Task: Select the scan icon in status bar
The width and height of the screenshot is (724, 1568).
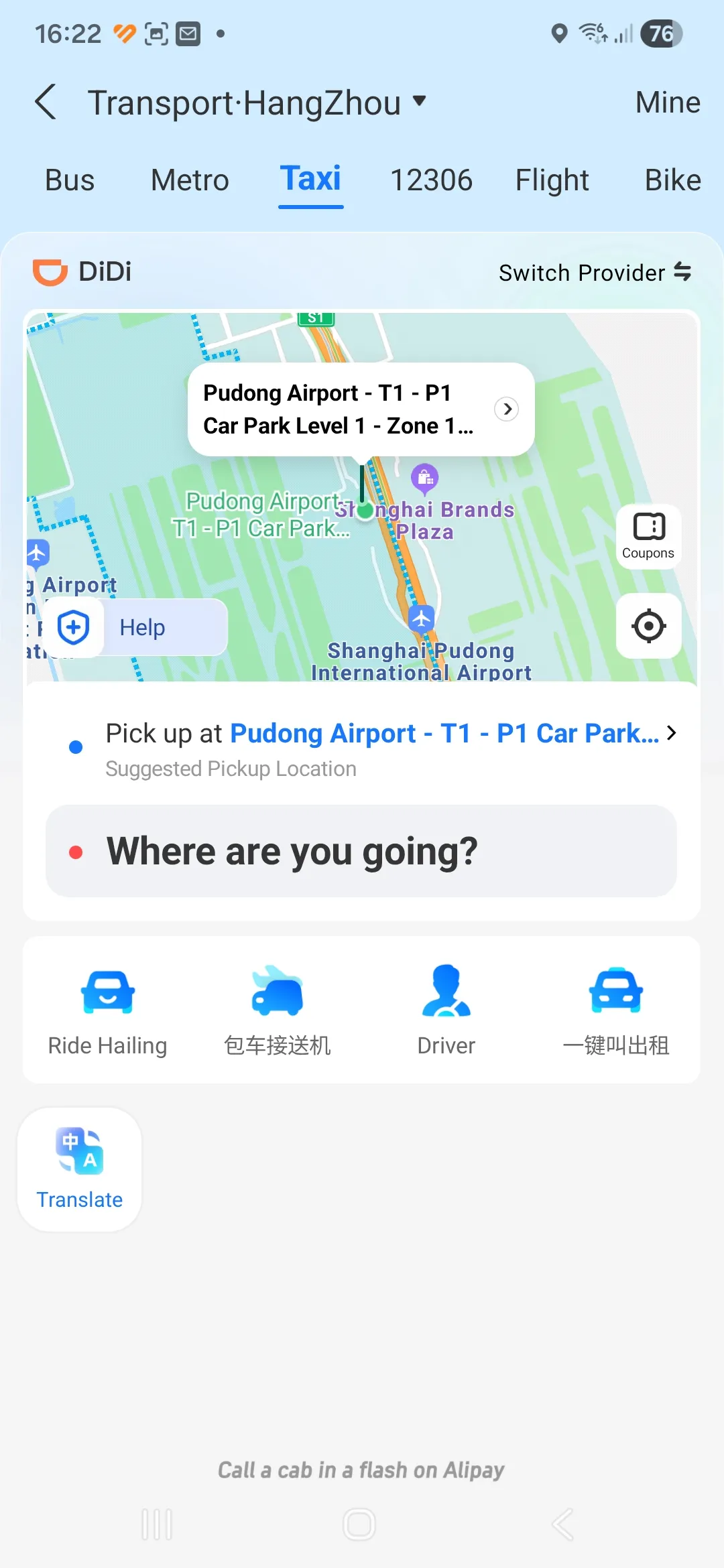Action: 155,33
